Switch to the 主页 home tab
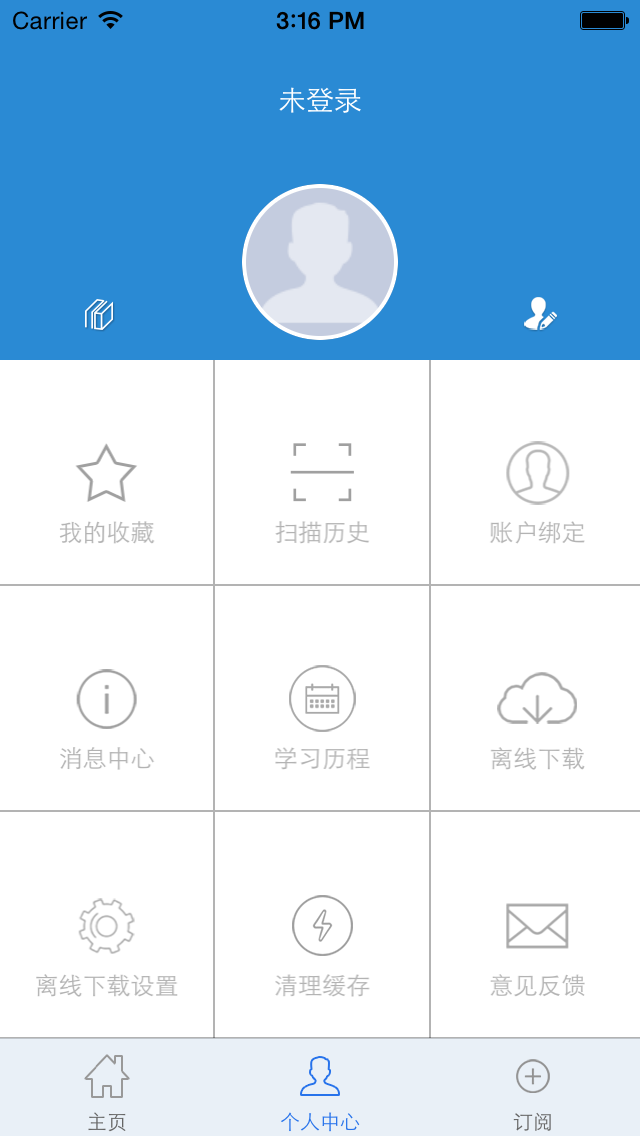 point(107,1090)
